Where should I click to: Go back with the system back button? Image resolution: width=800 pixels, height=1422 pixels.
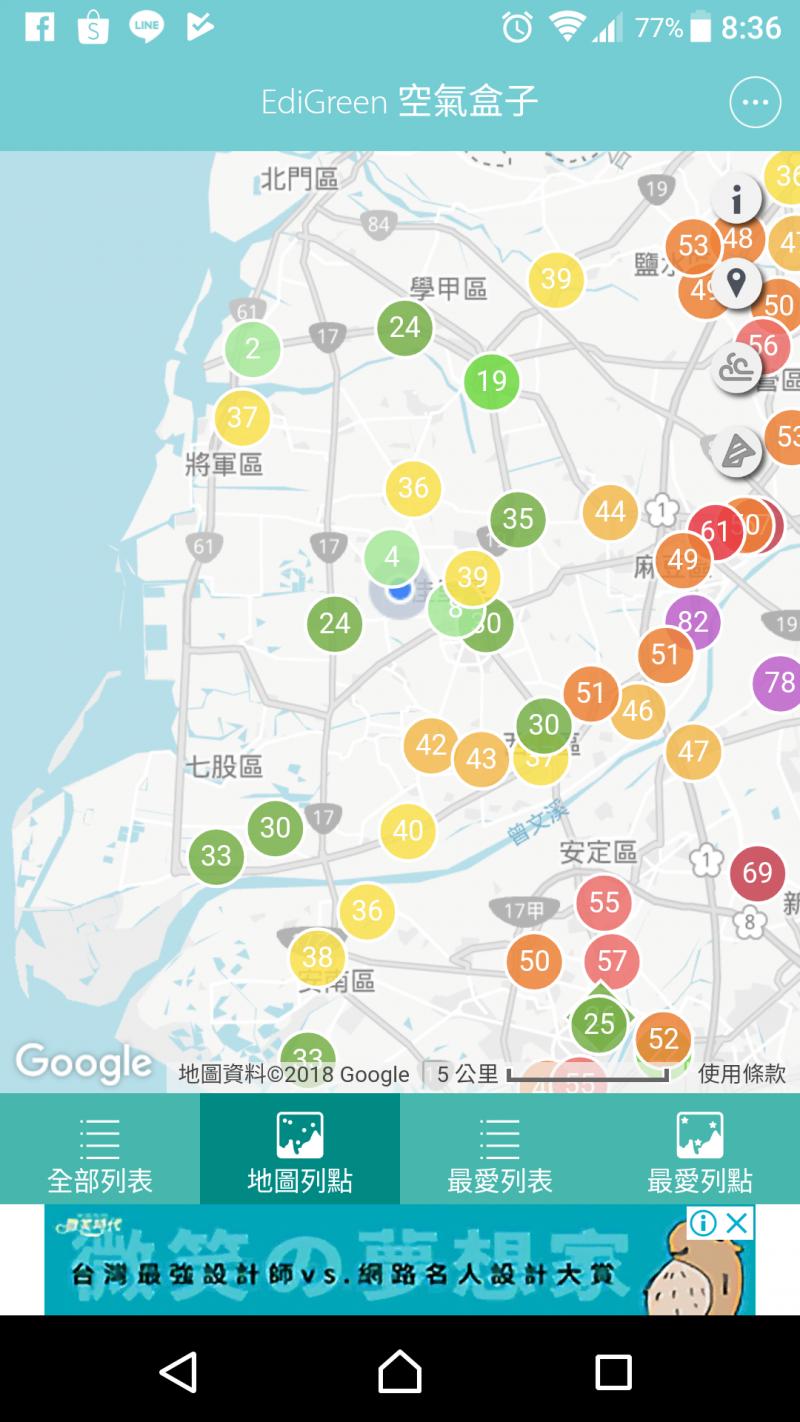(x=179, y=1372)
